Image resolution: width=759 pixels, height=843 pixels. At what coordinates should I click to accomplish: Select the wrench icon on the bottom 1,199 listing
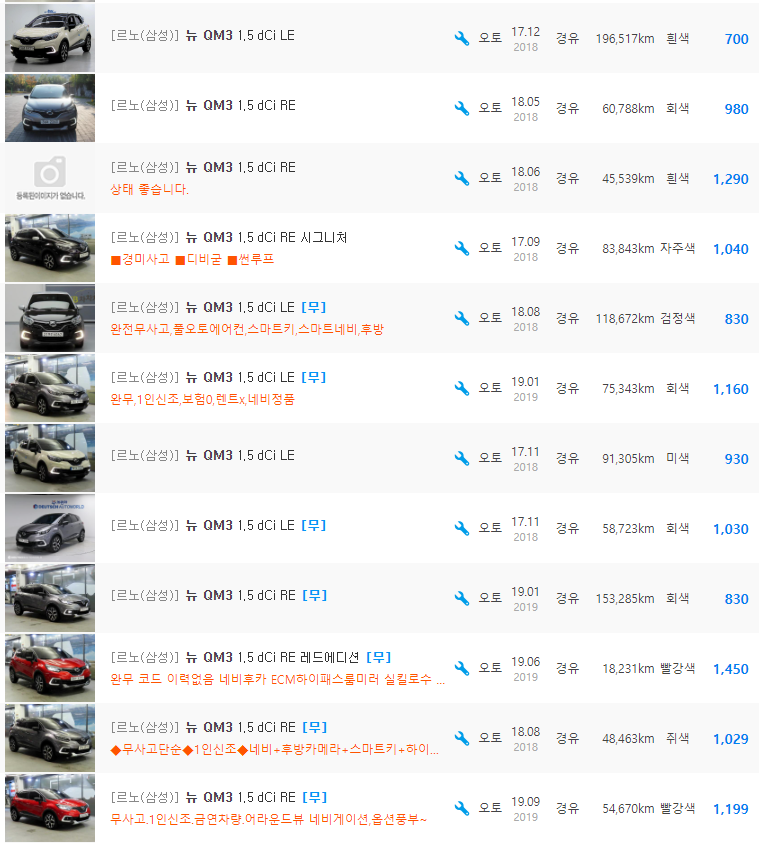[x=461, y=806]
